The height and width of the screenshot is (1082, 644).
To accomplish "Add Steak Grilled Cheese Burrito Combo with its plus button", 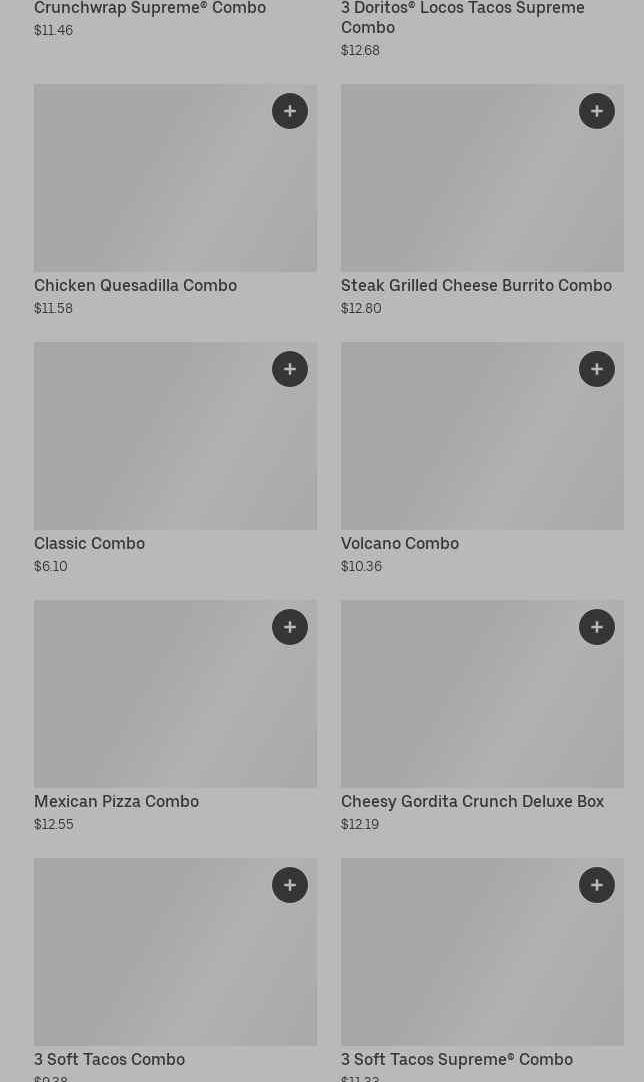I will [597, 111].
